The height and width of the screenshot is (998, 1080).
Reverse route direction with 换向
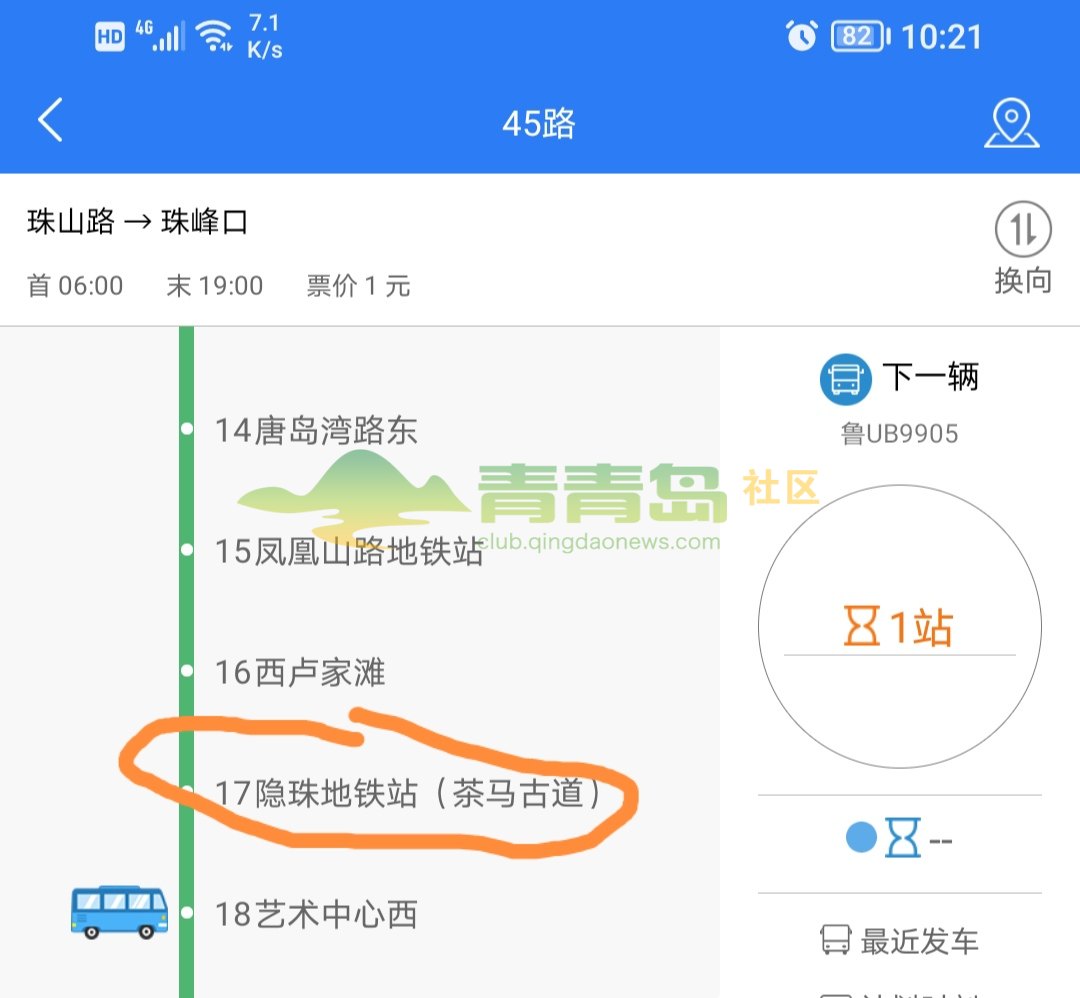coord(1022,248)
